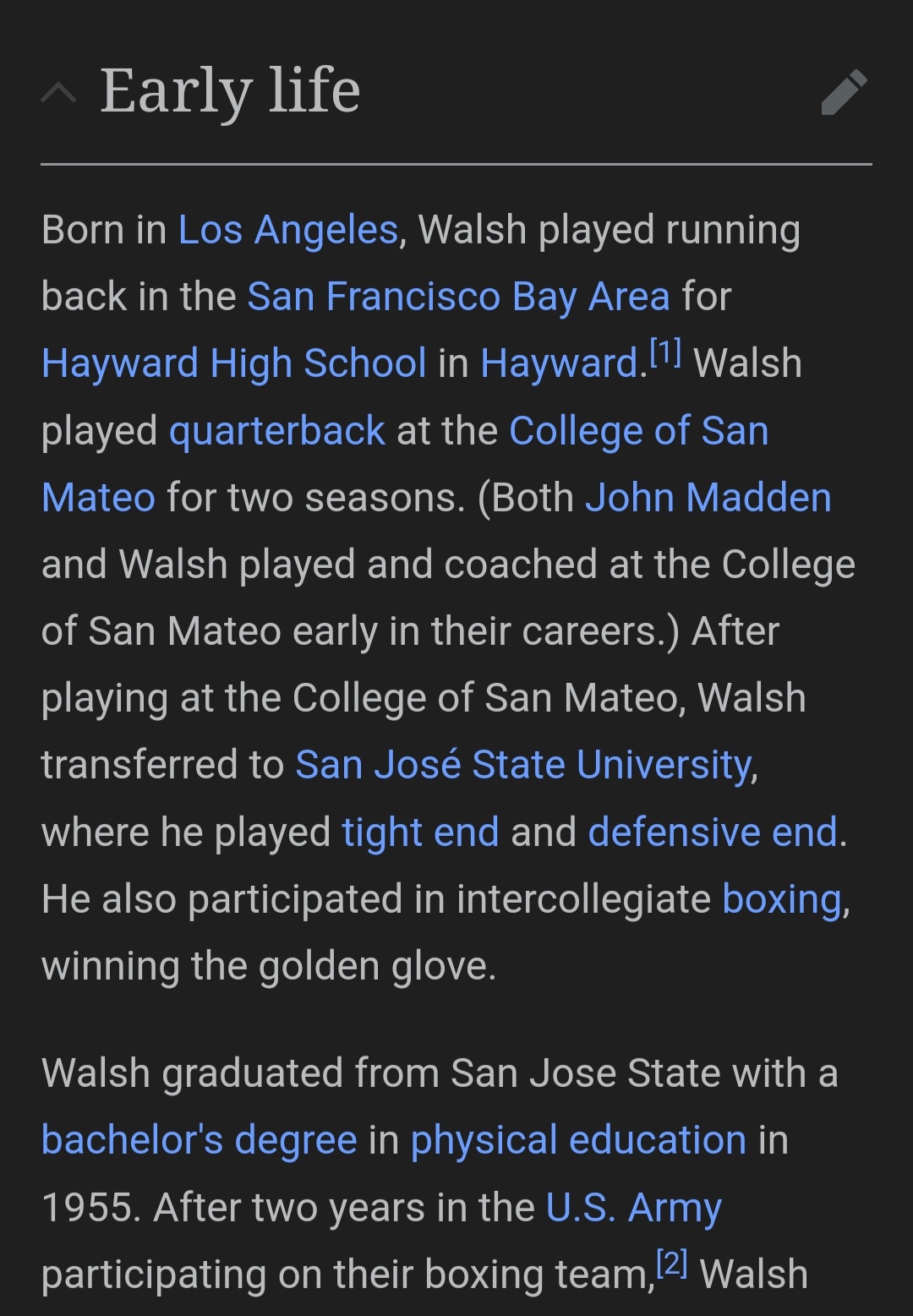The image size is (913, 1316).
Task: Visit the John Madden page
Action: [x=708, y=498]
